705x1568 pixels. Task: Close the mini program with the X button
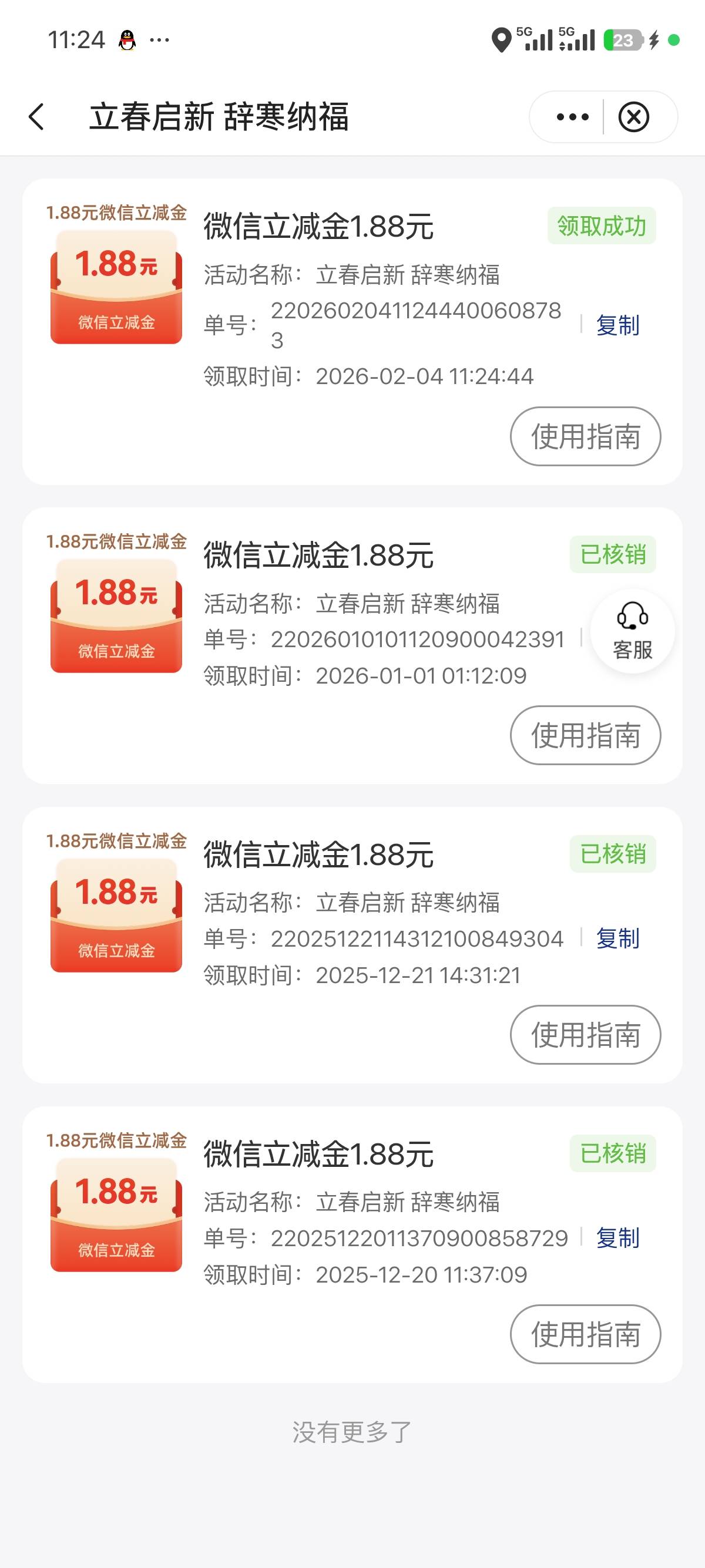click(x=634, y=117)
